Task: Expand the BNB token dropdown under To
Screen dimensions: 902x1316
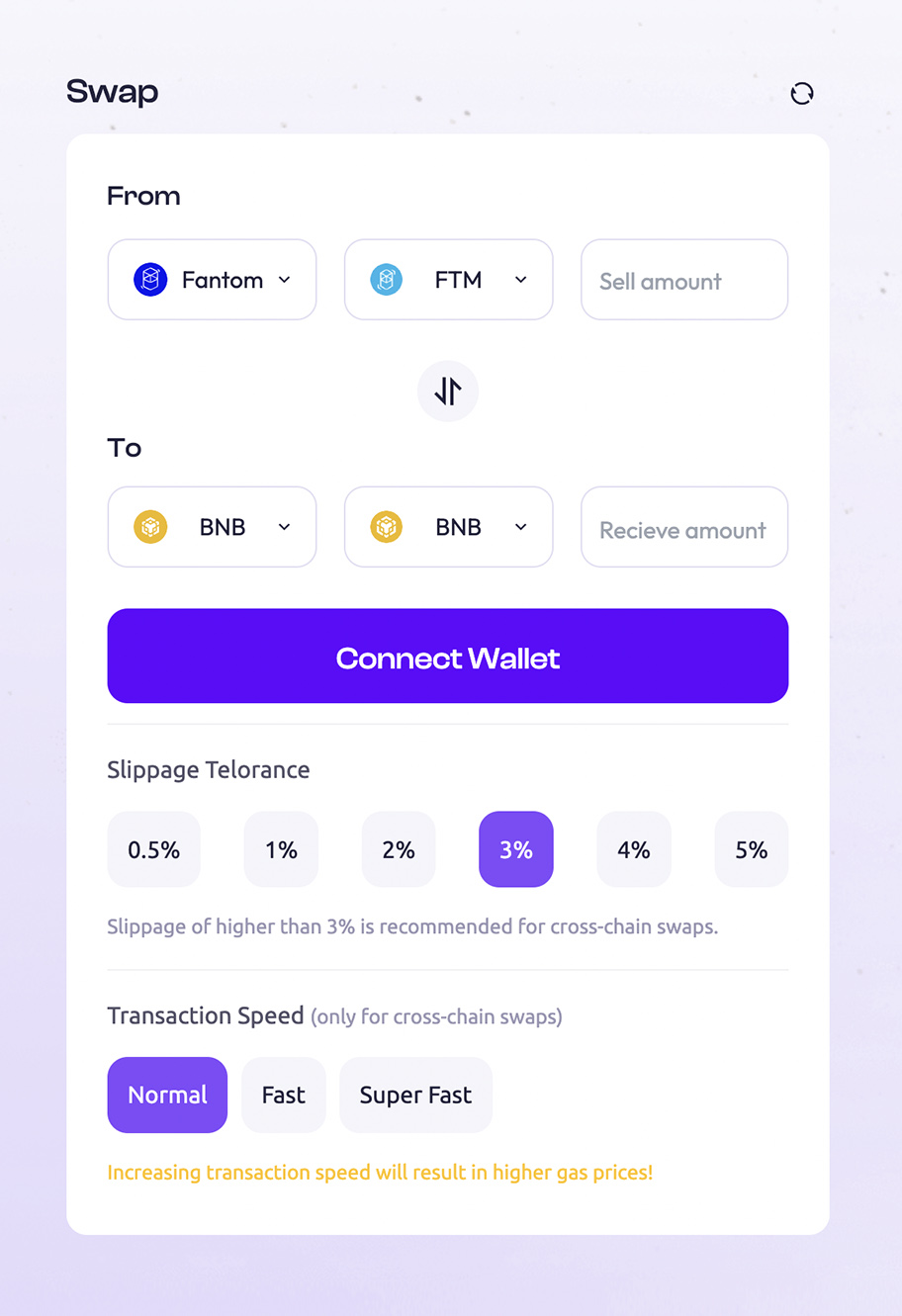Action: click(x=448, y=527)
